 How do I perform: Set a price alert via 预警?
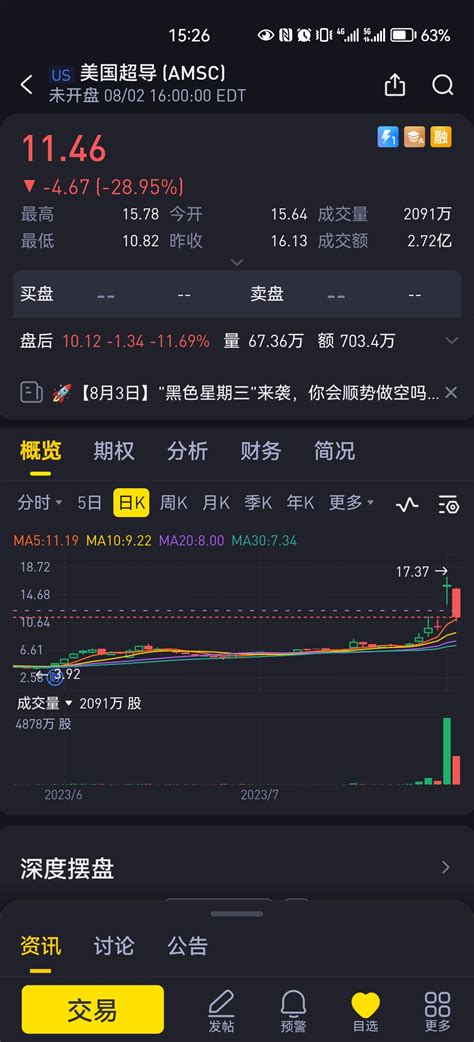293,1012
